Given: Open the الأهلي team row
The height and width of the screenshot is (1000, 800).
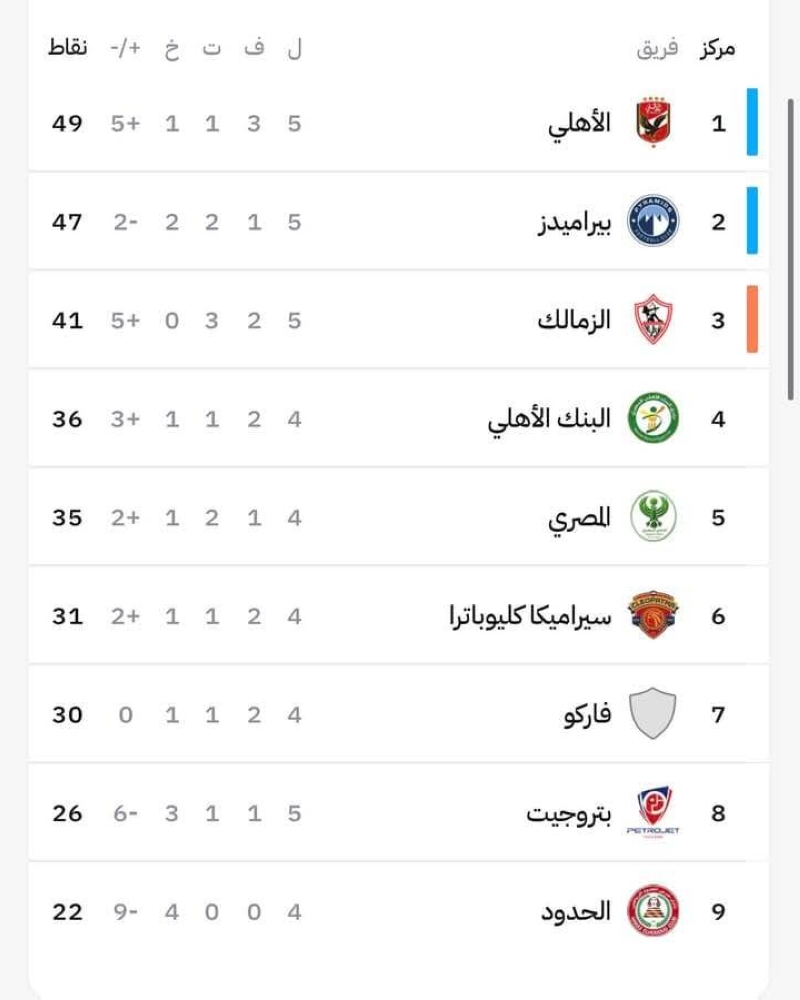Looking at the screenshot, I should pos(580,124).
